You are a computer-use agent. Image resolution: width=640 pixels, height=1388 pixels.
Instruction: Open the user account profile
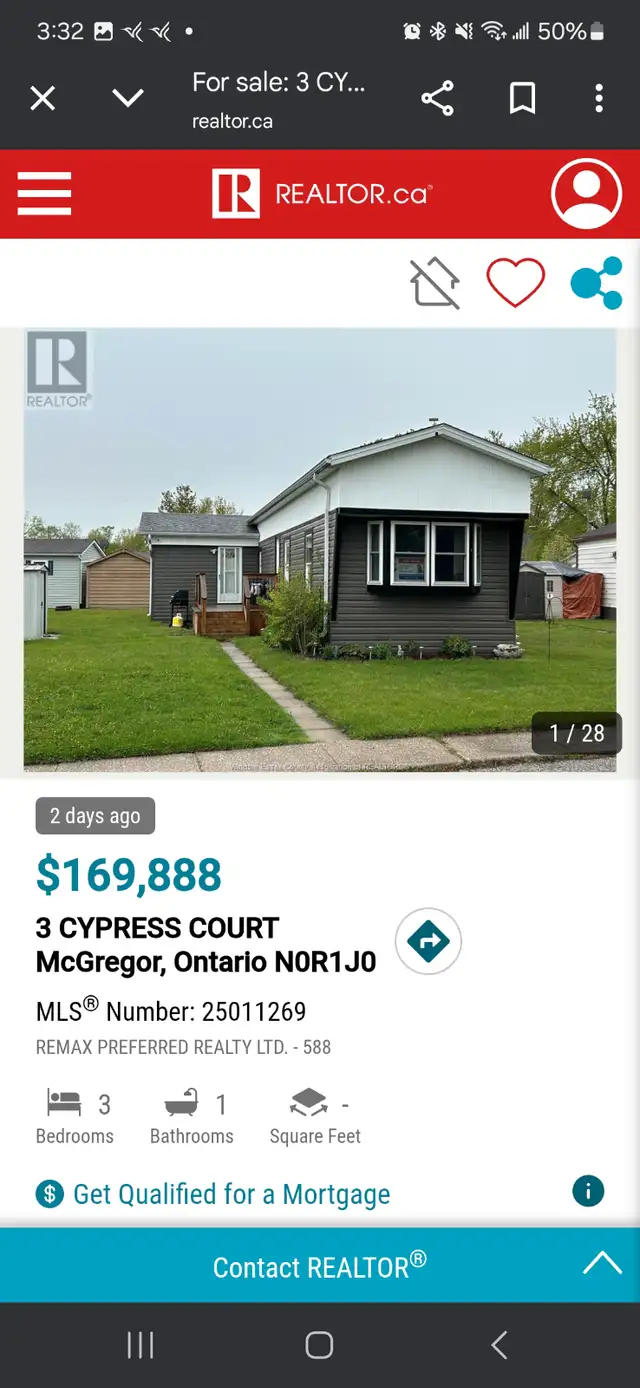click(x=587, y=194)
